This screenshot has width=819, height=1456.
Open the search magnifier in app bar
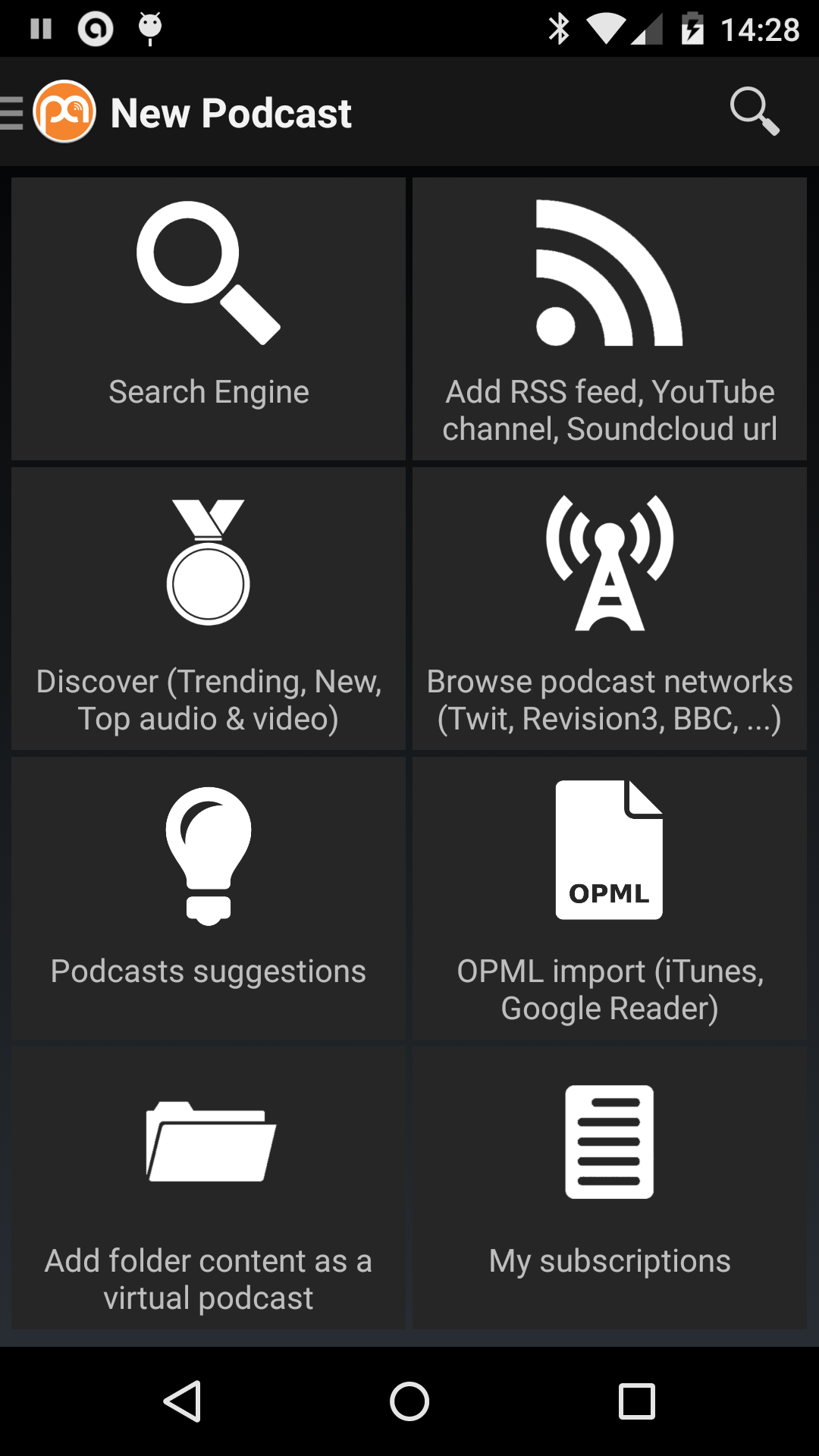pos(754,111)
